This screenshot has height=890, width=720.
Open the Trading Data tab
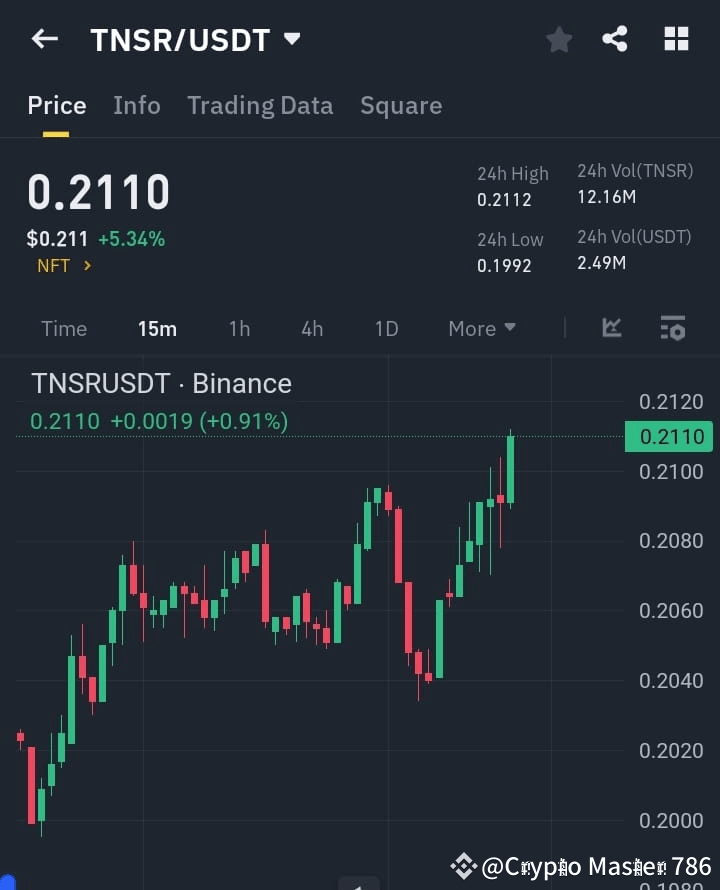pos(260,105)
